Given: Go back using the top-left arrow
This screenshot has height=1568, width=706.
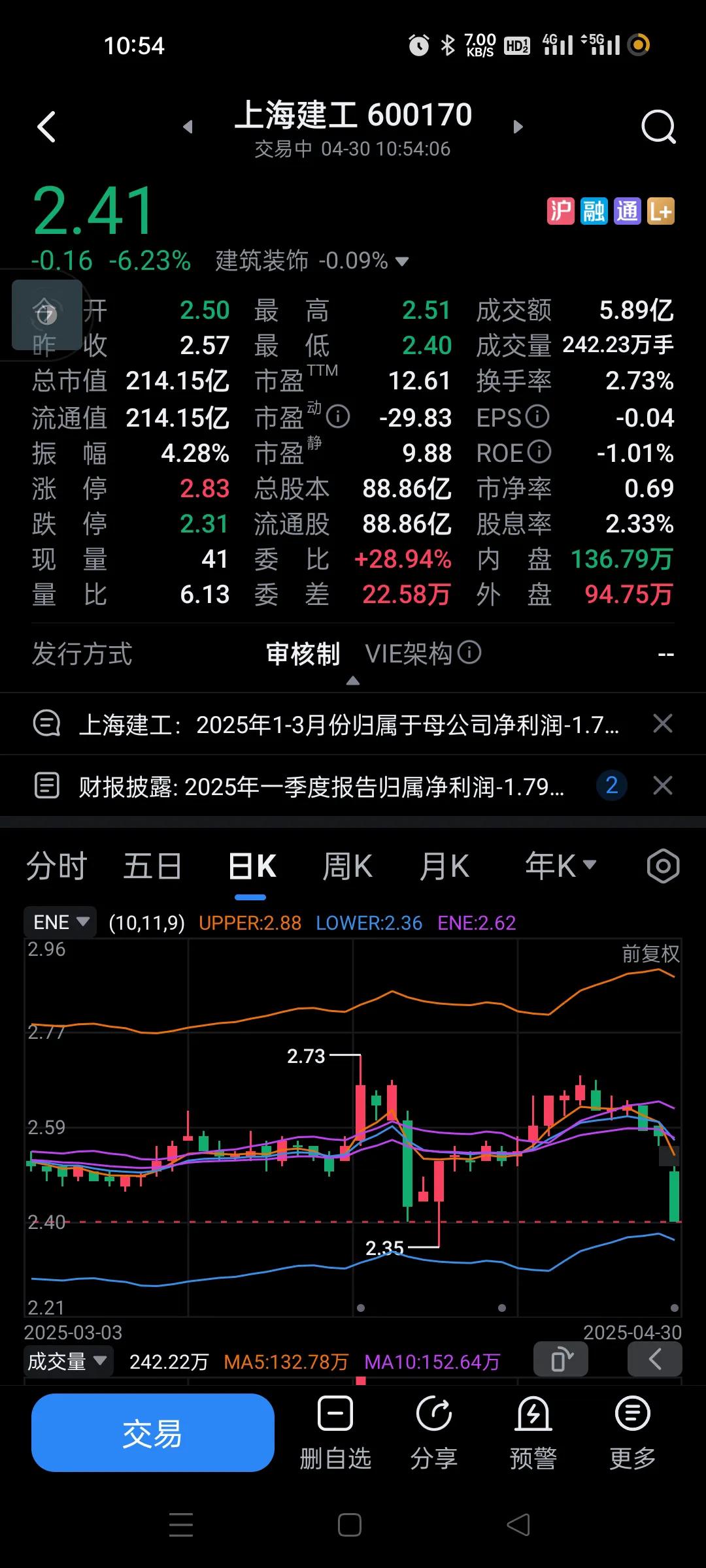Looking at the screenshot, I should [x=46, y=127].
